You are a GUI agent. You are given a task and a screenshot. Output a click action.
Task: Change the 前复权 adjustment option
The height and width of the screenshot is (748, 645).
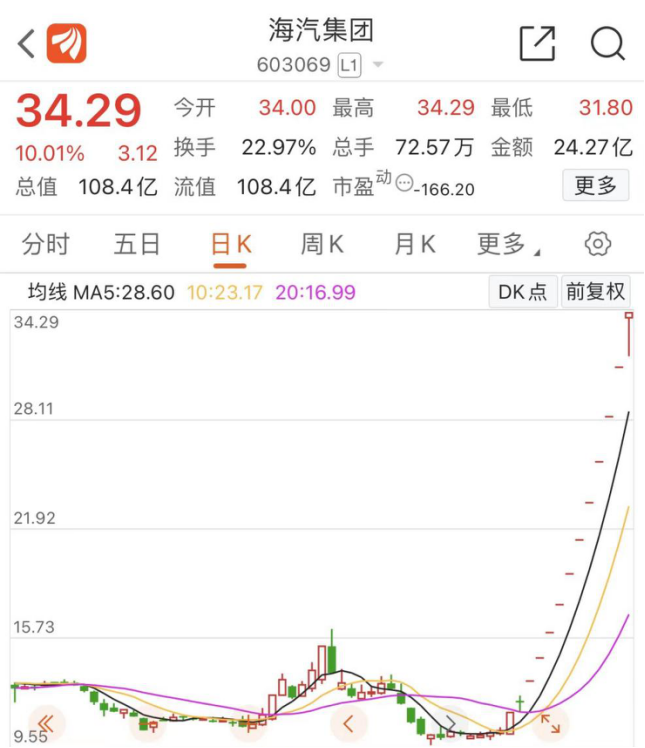[595, 292]
